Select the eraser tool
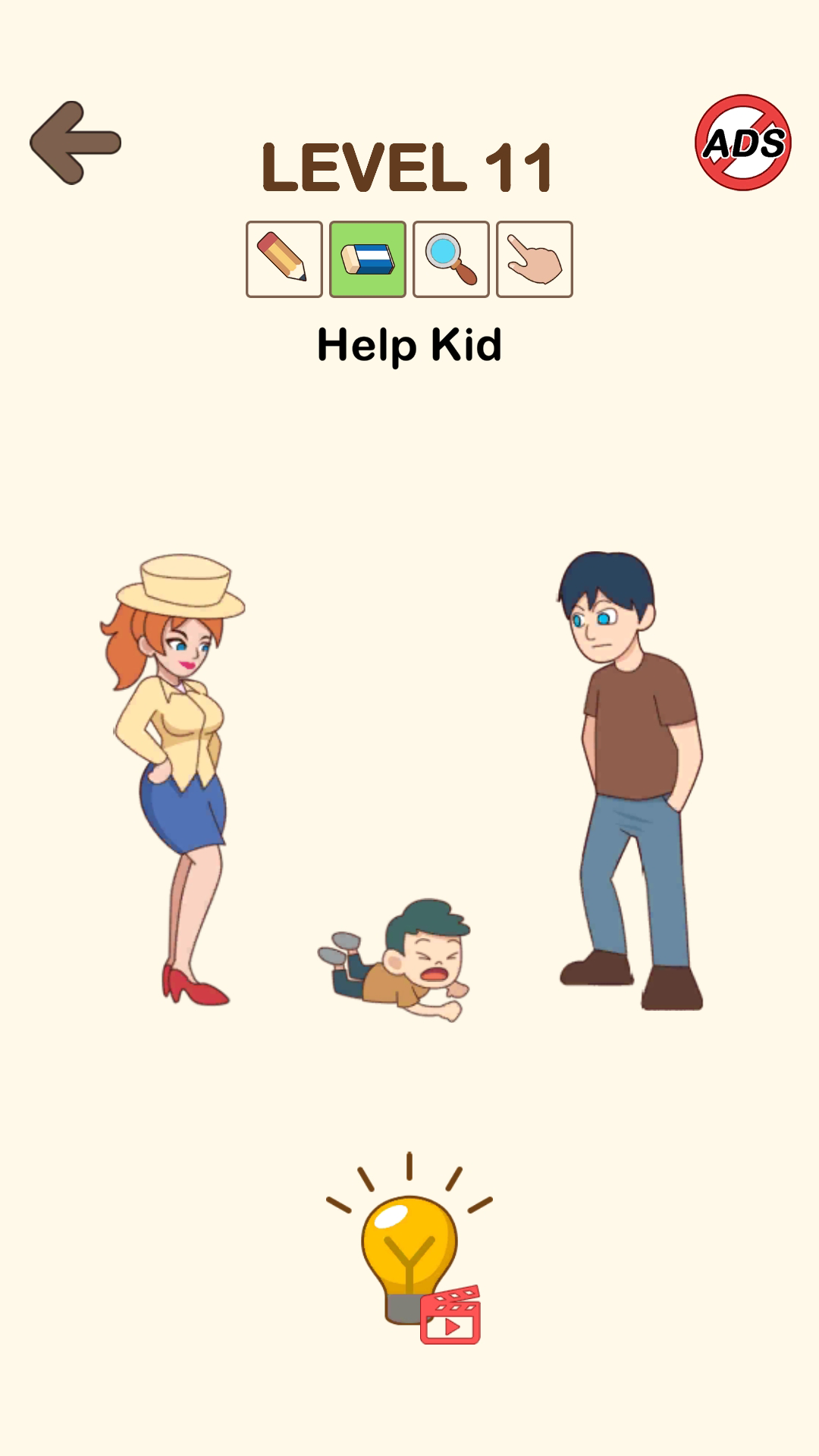 pyautogui.click(x=368, y=259)
